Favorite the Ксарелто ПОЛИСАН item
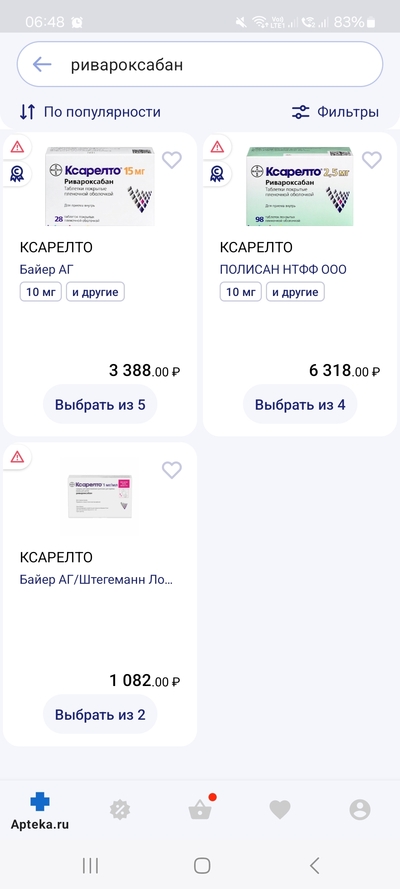The height and width of the screenshot is (889, 400). [372, 160]
